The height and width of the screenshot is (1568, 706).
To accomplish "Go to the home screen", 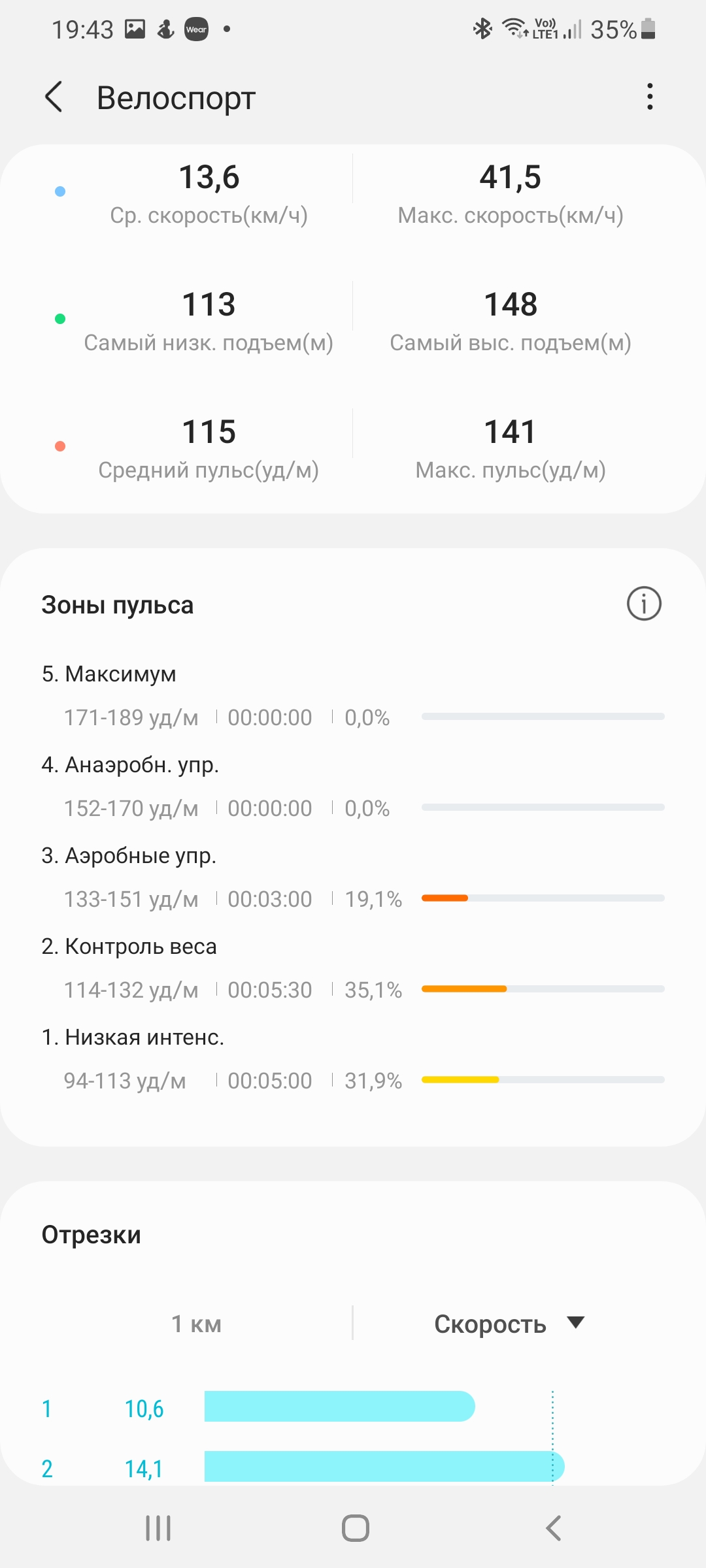I will (356, 1528).
